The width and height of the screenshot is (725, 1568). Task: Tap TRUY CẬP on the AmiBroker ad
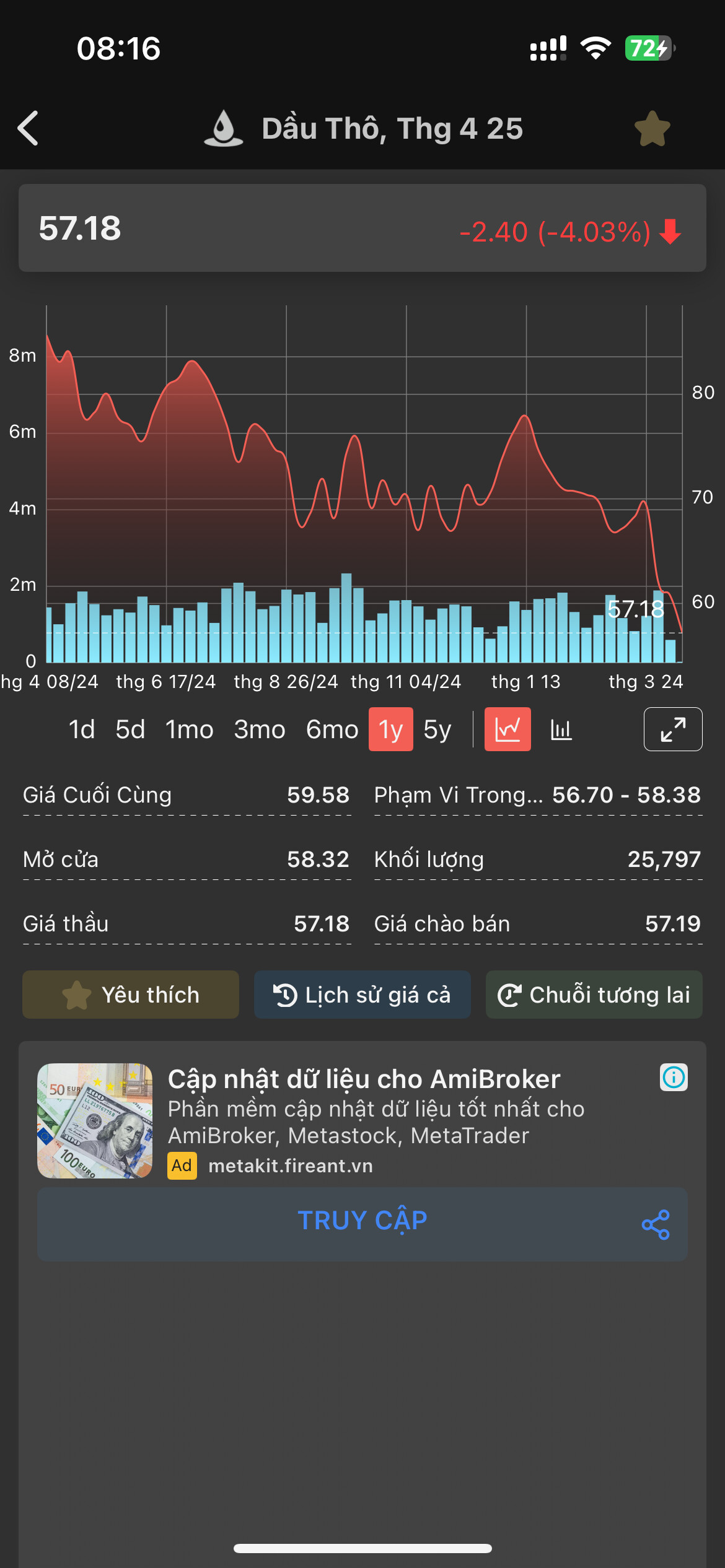pos(362,1221)
